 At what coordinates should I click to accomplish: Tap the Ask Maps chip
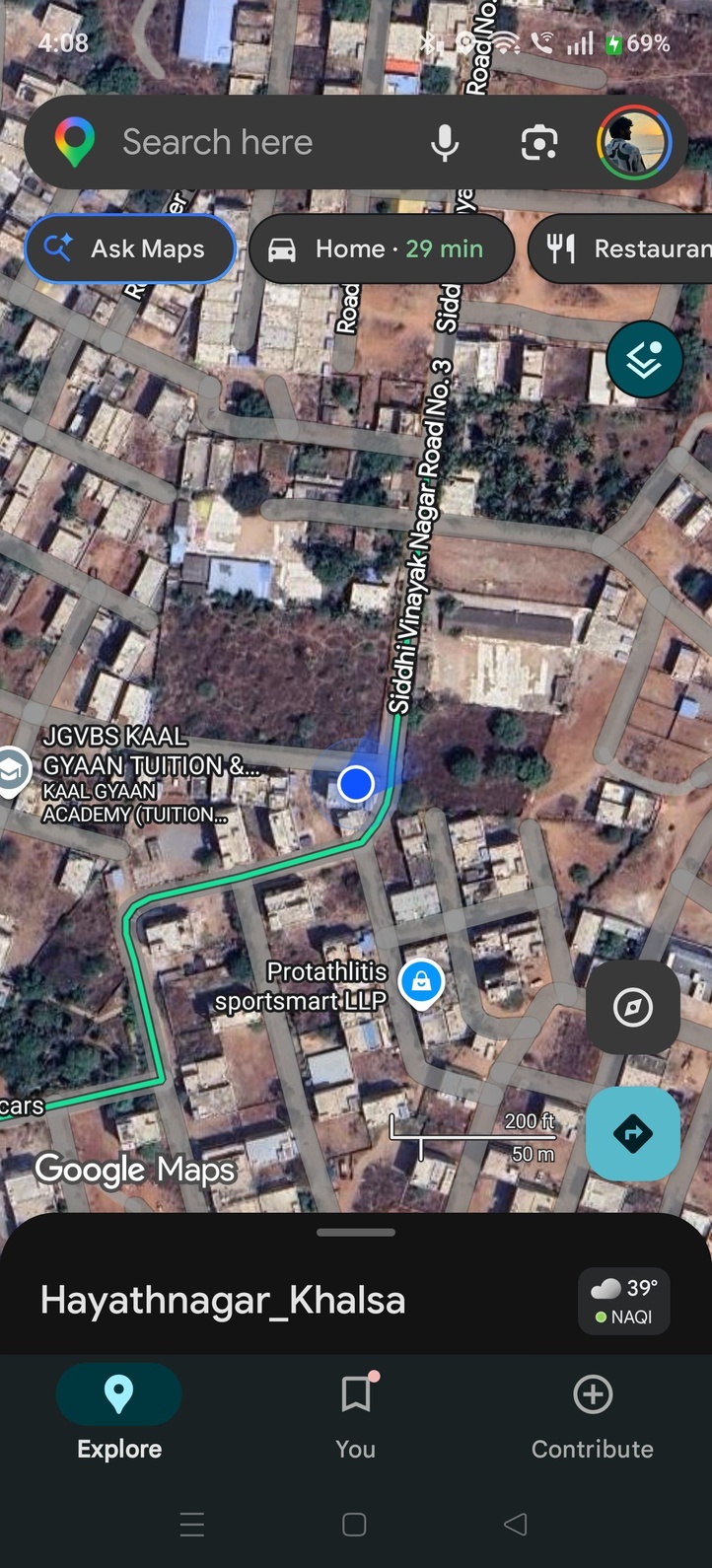click(x=130, y=249)
